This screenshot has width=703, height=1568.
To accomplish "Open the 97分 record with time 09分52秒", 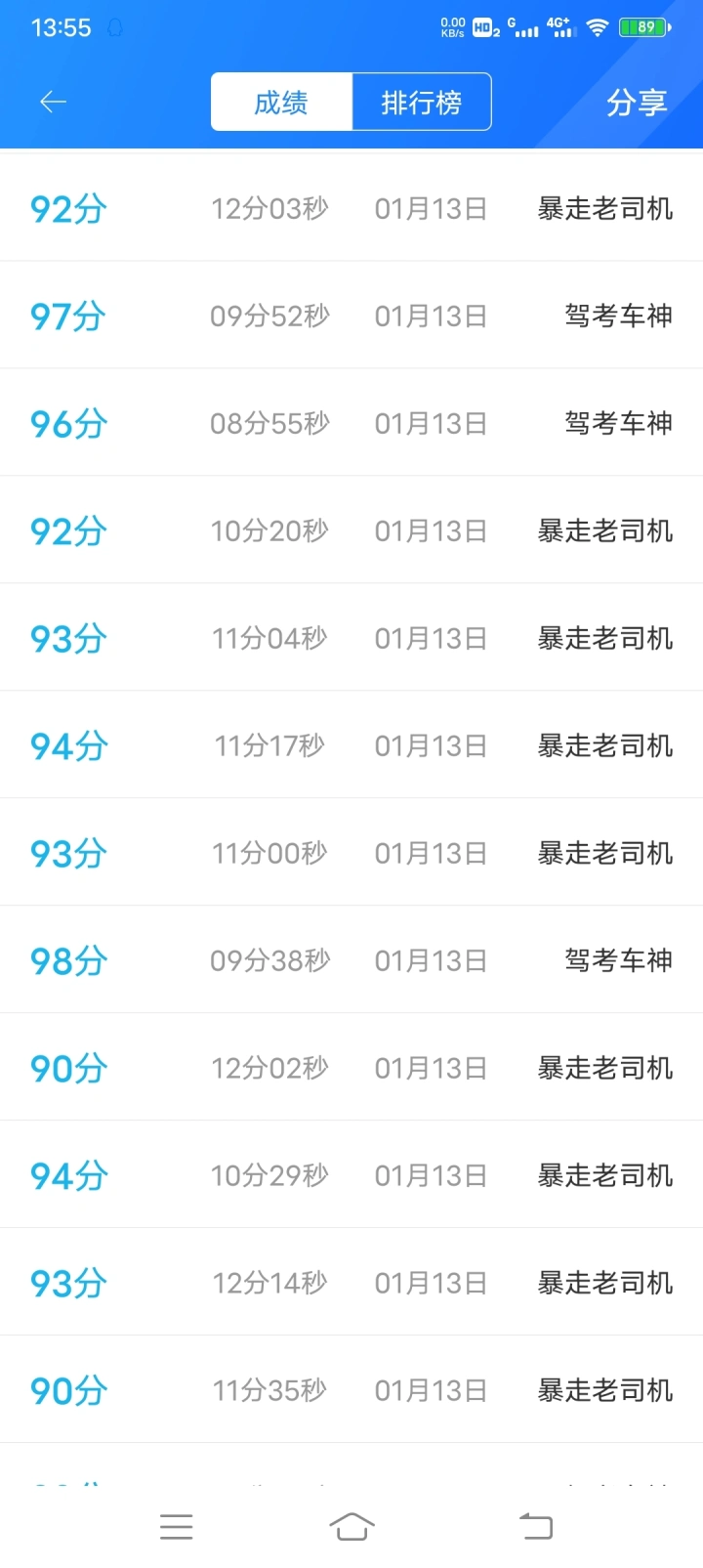I will 351,316.
